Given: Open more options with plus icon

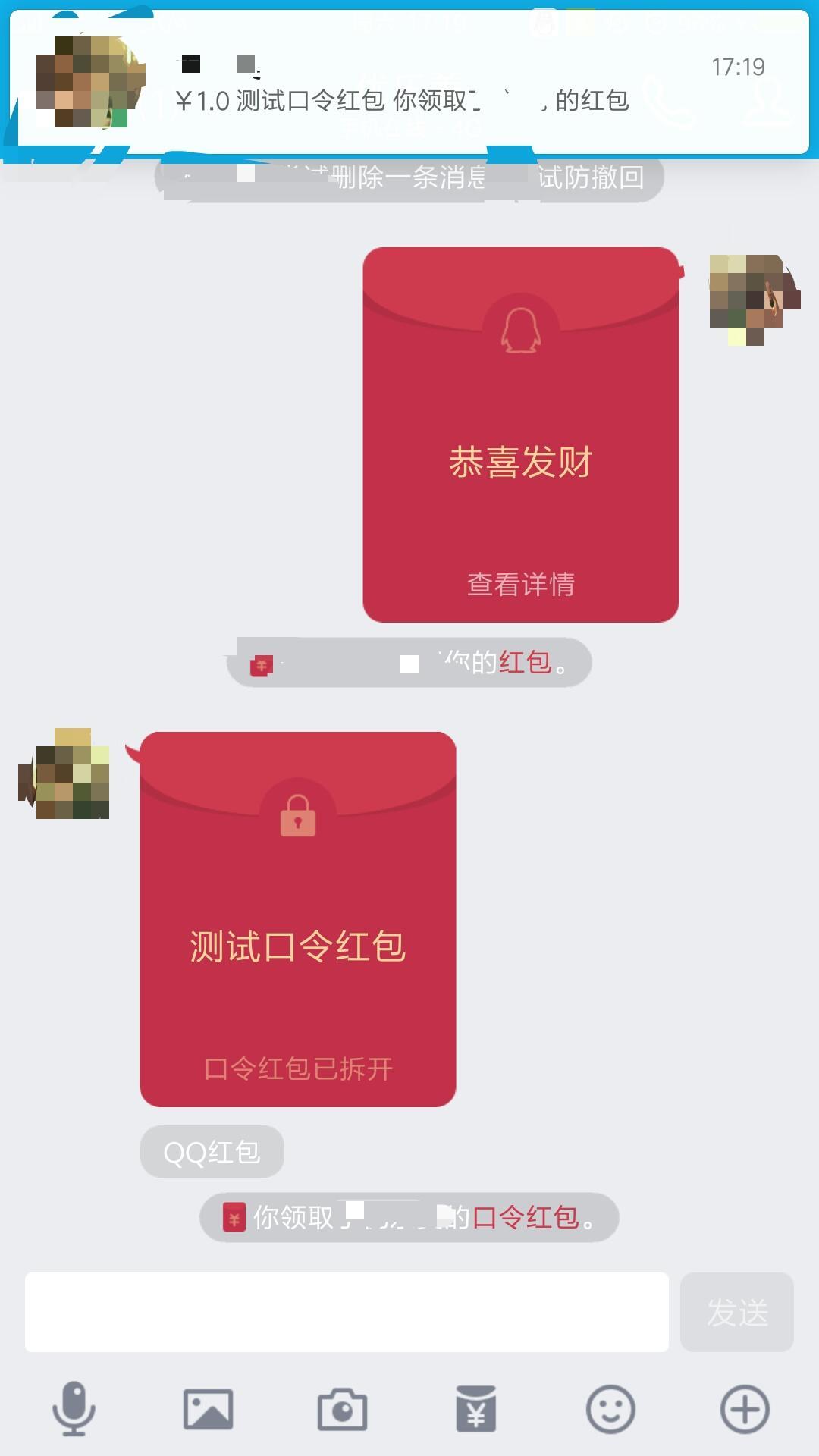Looking at the screenshot, I should 745,1409.
